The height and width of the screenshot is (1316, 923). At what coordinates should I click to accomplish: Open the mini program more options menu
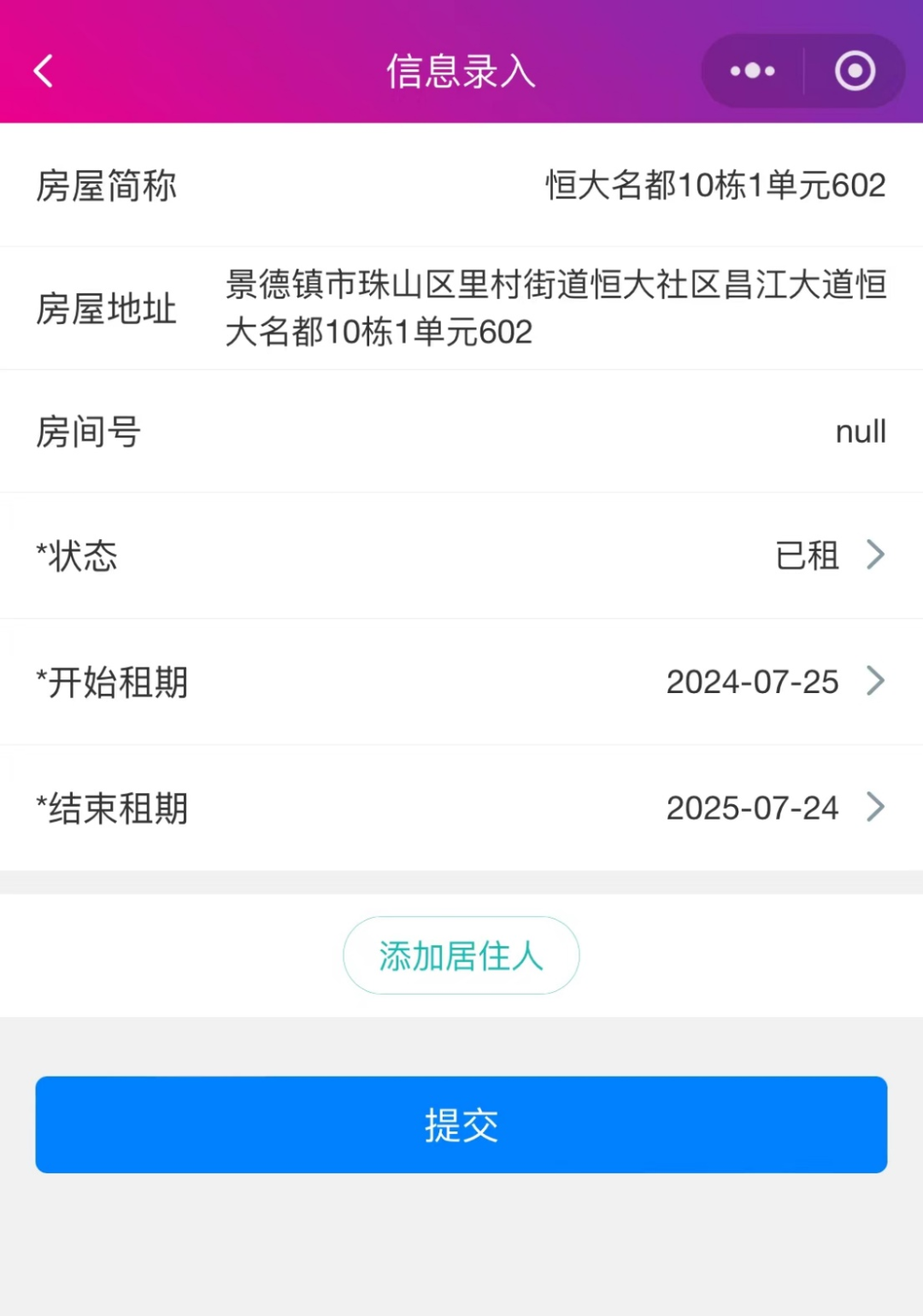coord(752,71)
